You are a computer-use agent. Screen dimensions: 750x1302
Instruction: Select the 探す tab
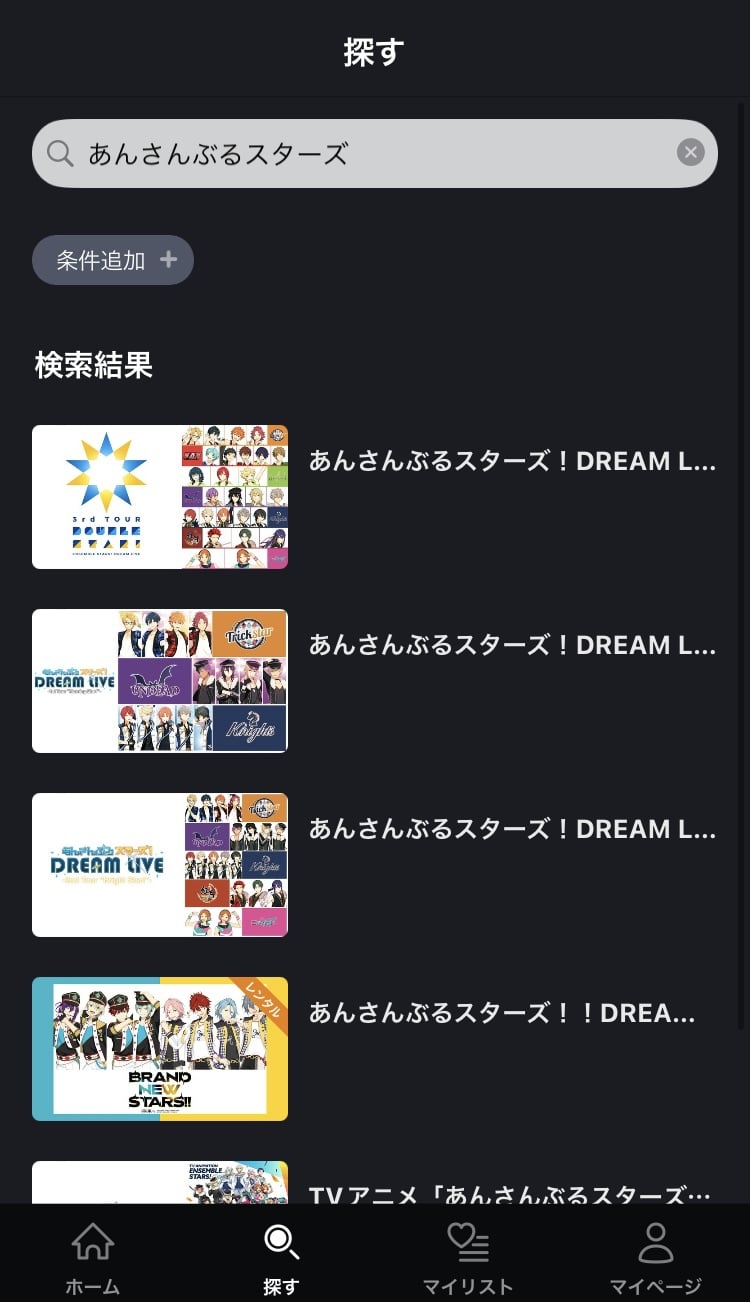281,1258
